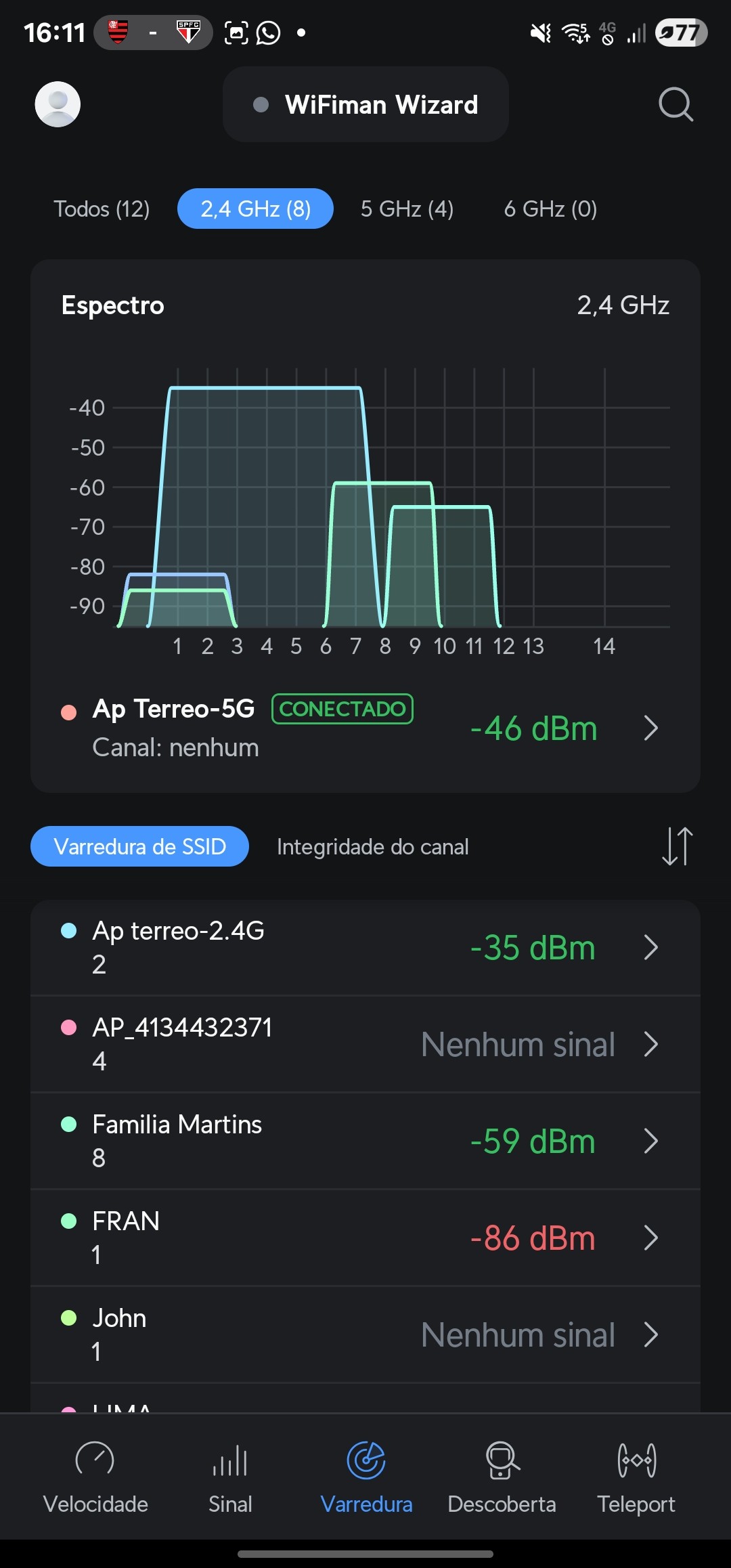This screenshot has width=731, height=1568.
Task: Switch to Integridade do canal view
Action: (372, 846)
